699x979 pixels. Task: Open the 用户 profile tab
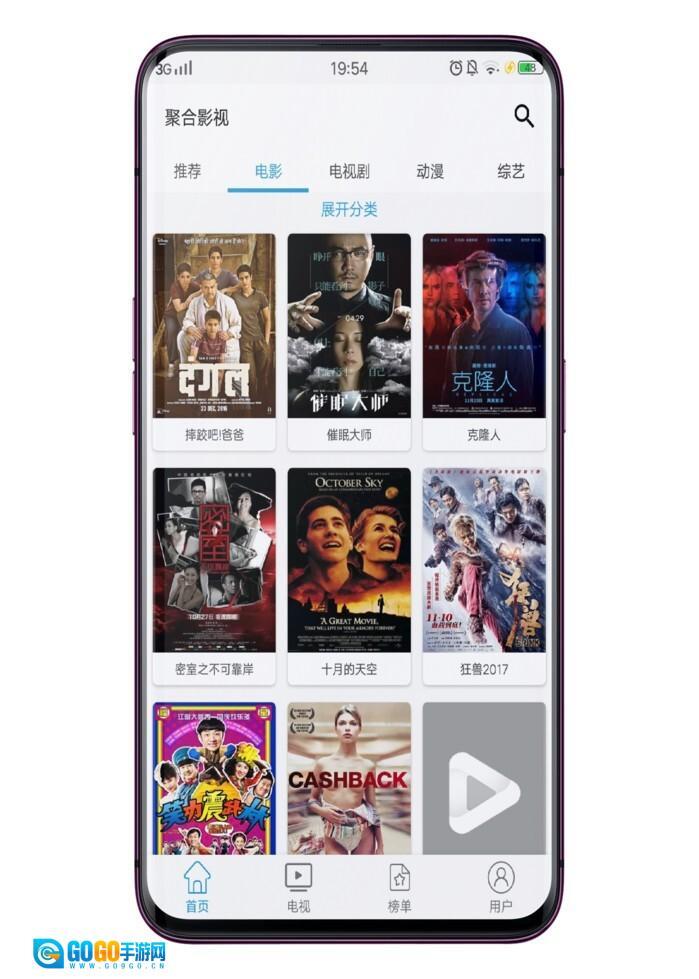tap(501, 886)
